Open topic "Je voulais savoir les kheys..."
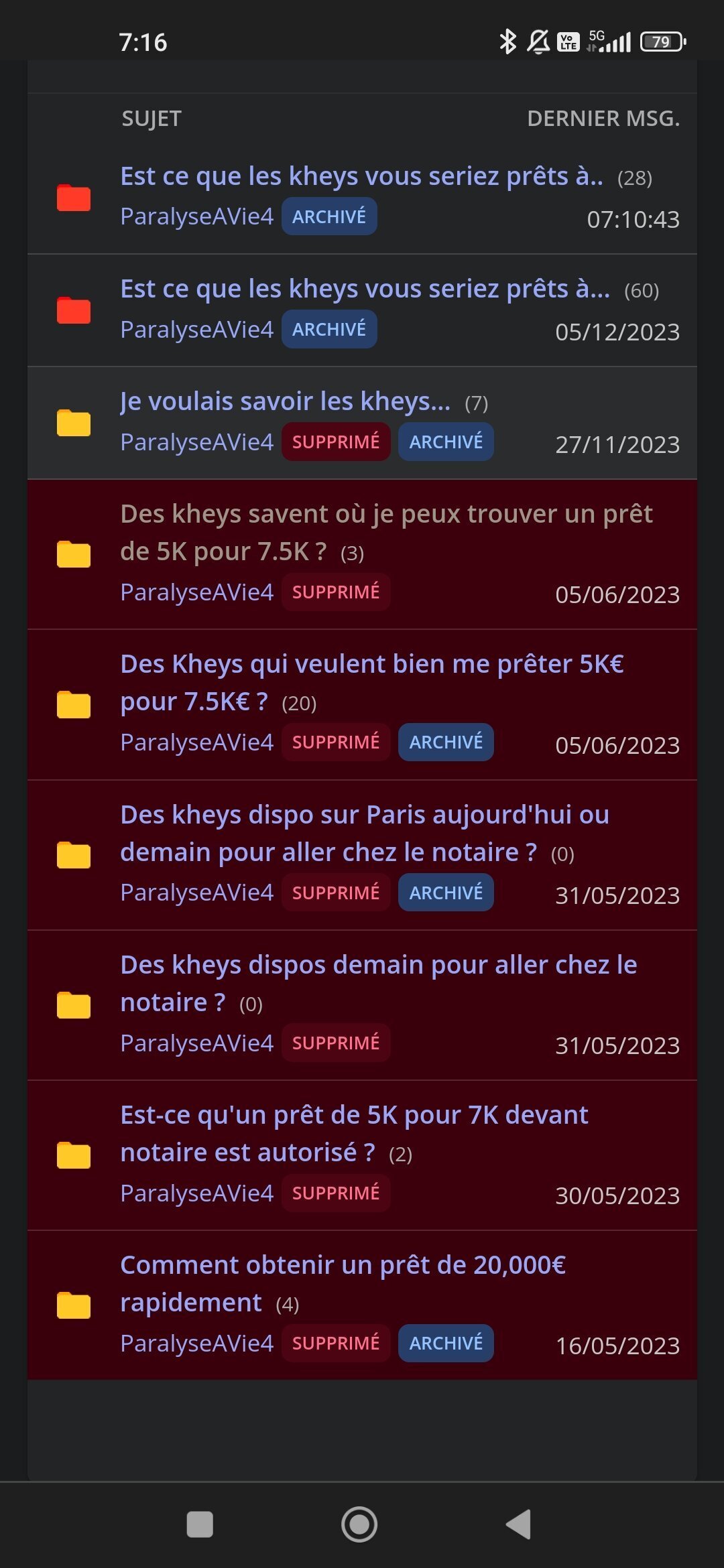This screenshot has width=724, height=1568. [x=285, y=402]
